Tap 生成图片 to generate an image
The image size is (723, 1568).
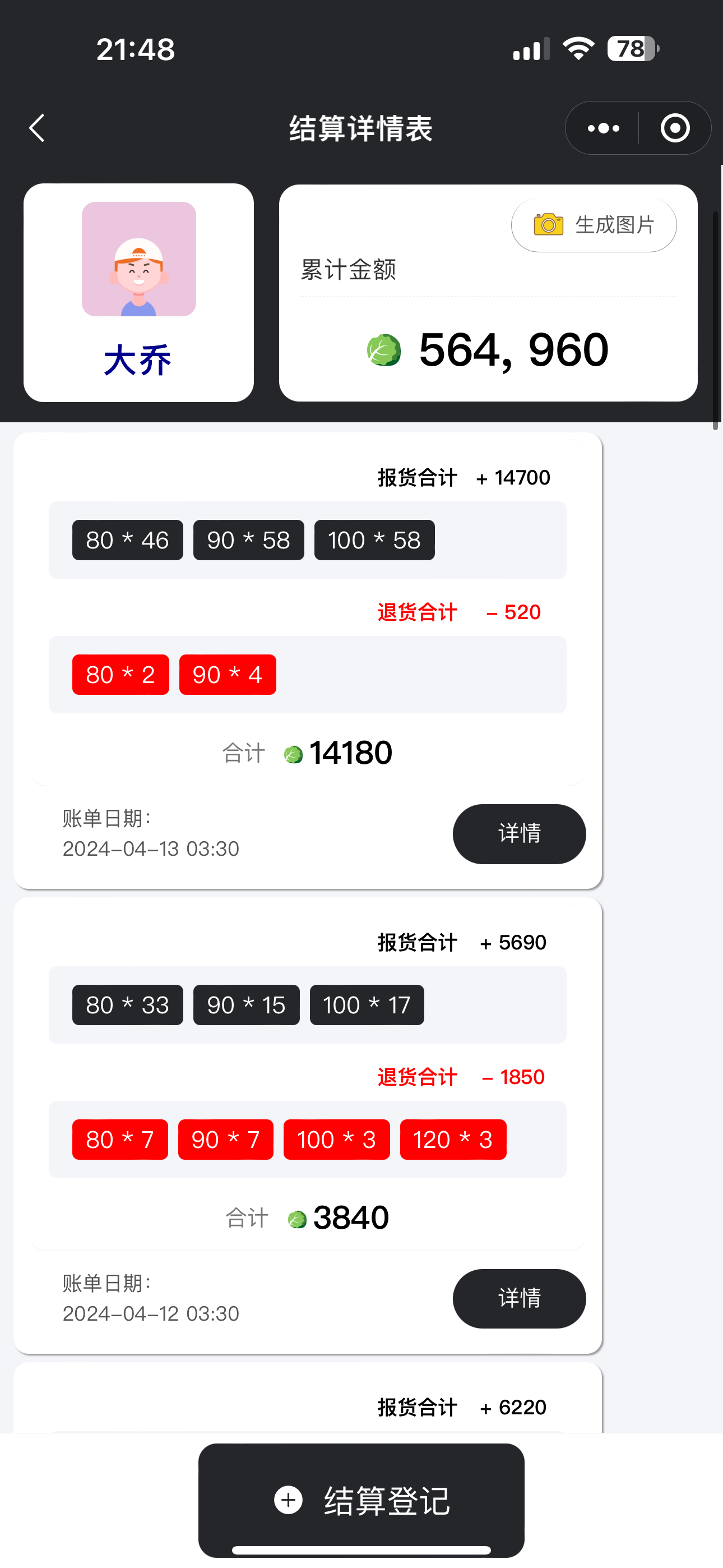(x=594, y=225)
